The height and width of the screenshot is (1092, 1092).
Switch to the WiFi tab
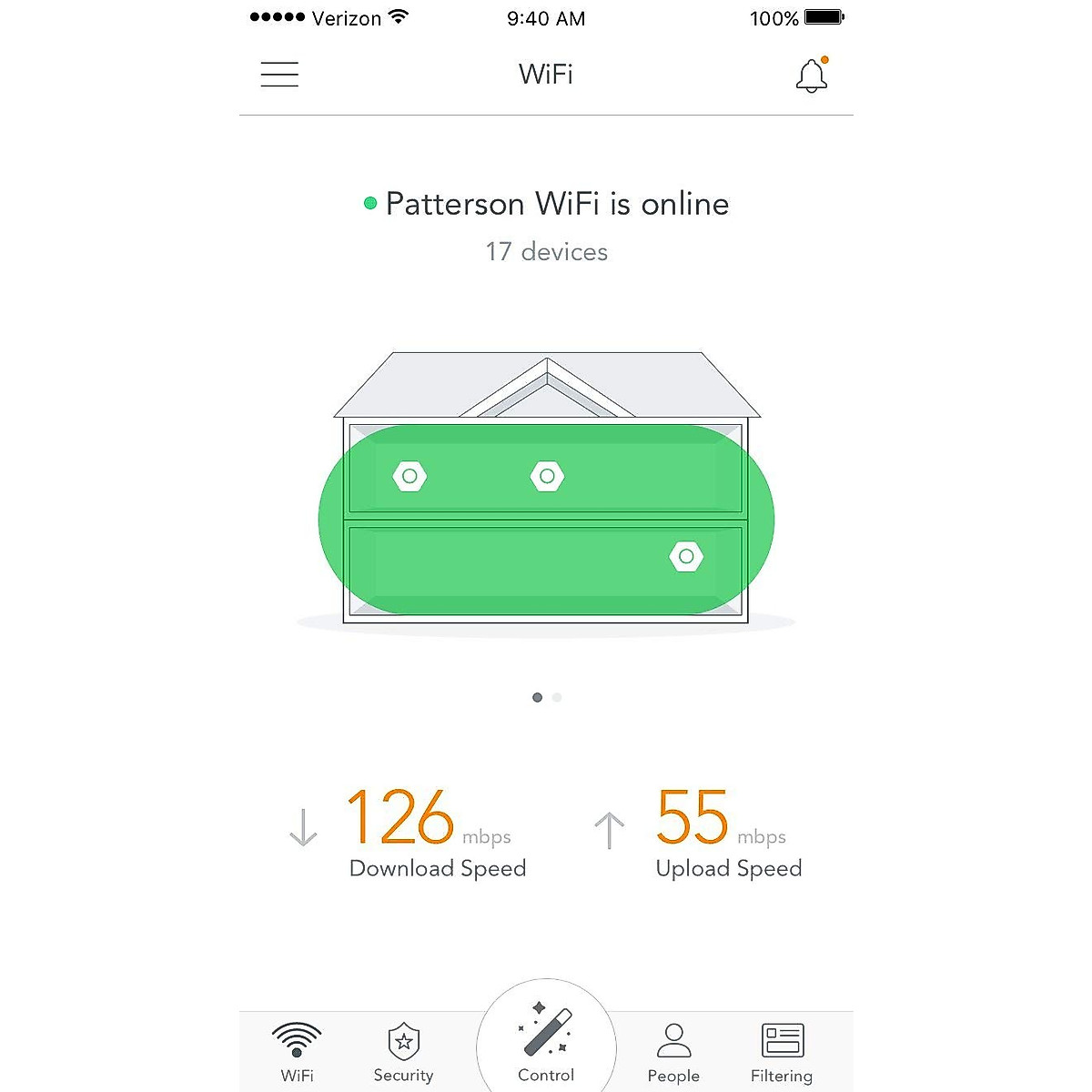[x=297, y=1052]
